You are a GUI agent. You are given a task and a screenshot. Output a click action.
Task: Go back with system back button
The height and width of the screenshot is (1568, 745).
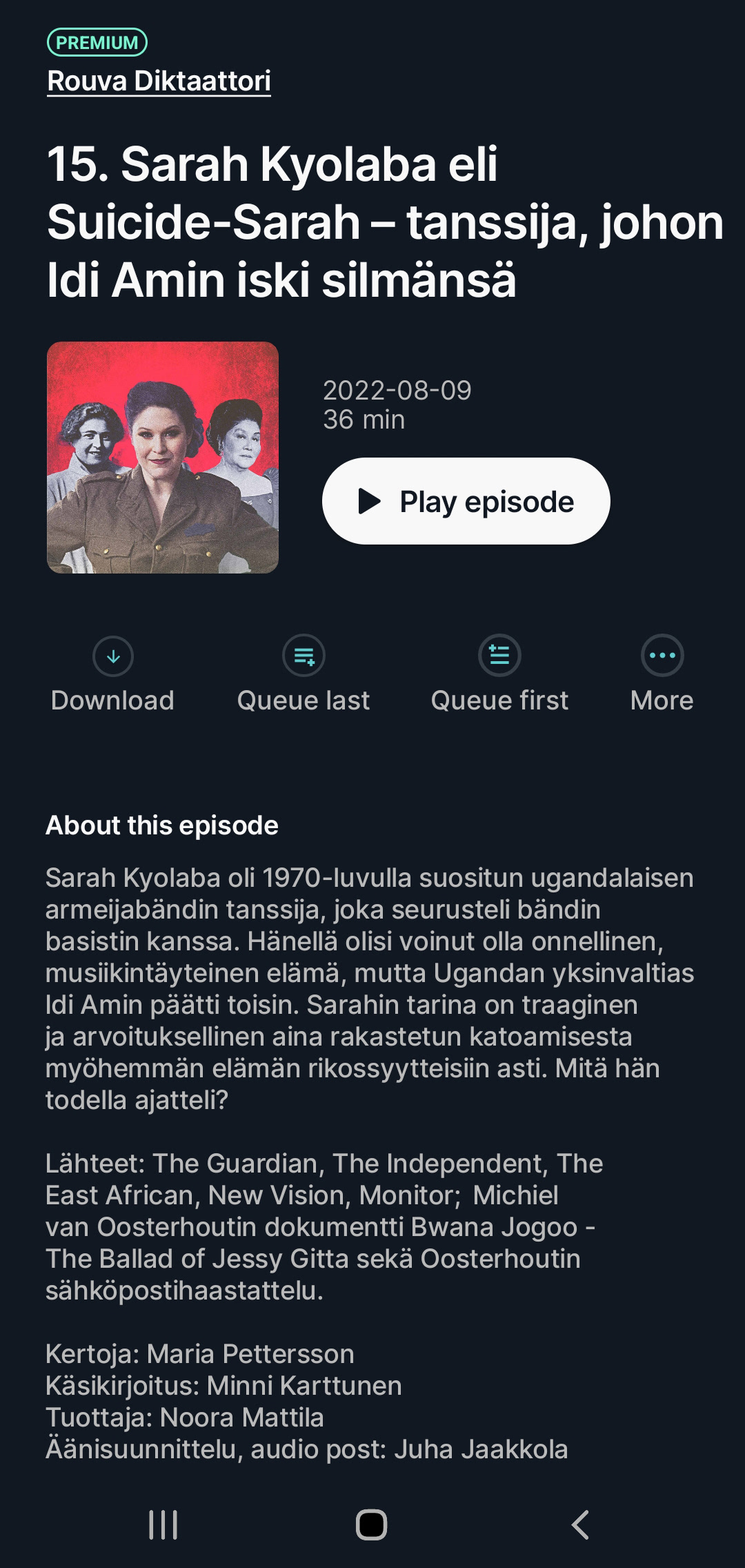[x=580, y=1525]
